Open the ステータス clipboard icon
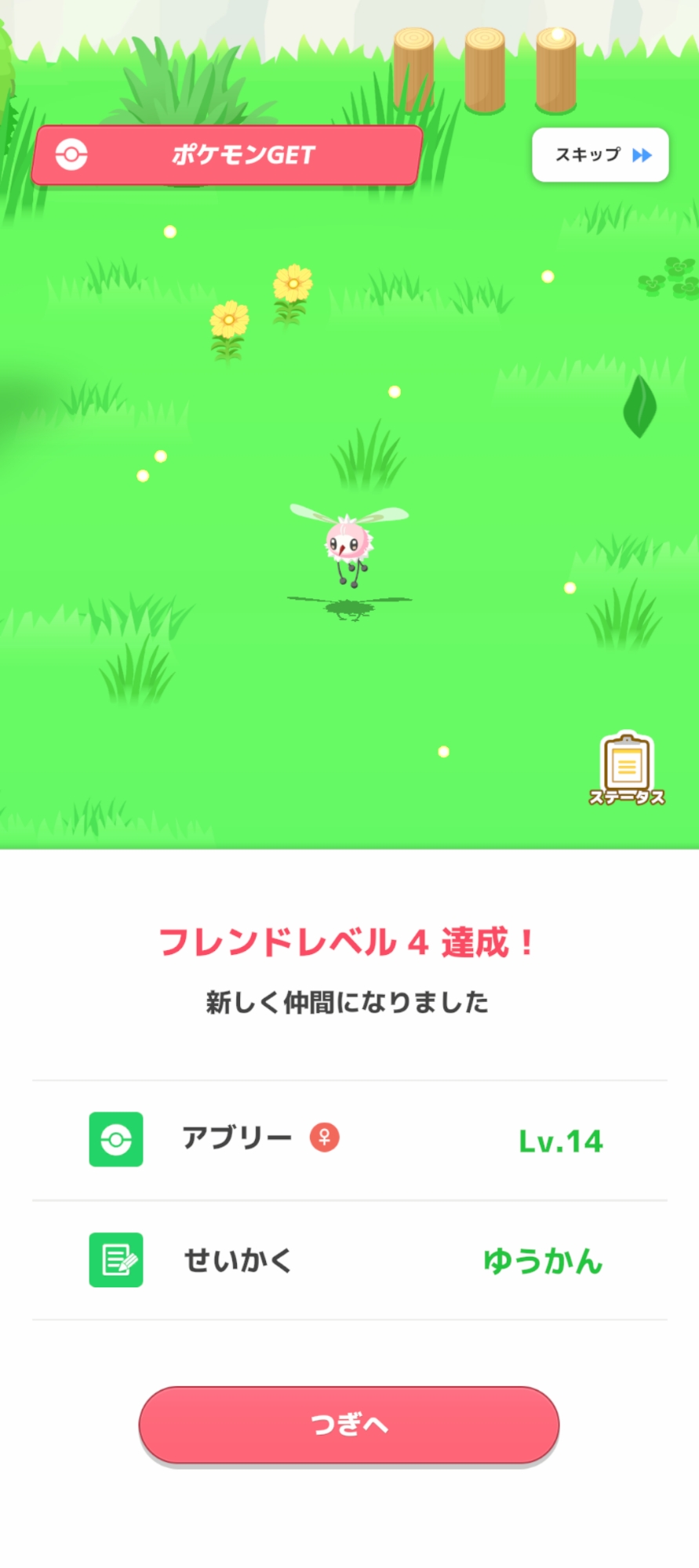 [626, 769]
